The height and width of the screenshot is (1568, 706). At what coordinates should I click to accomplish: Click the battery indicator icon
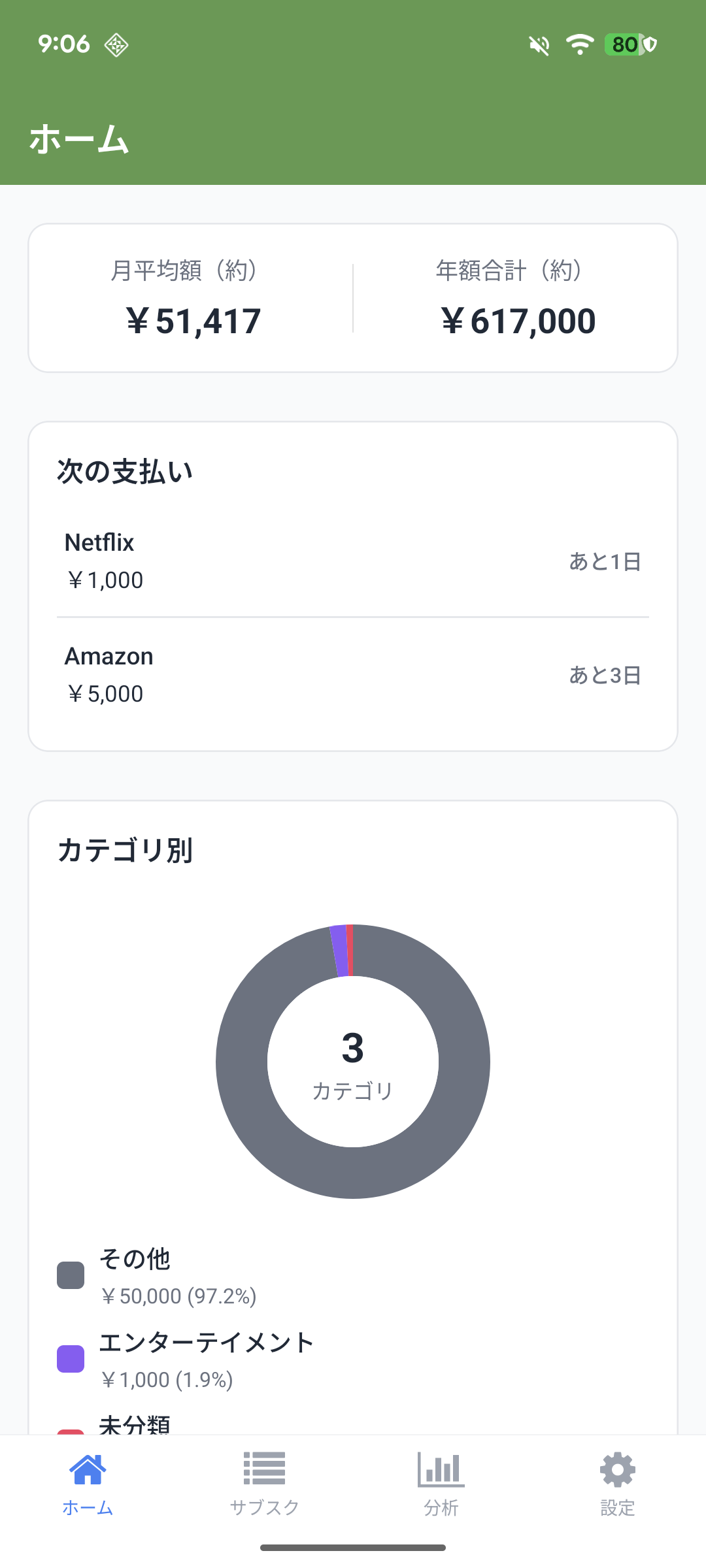623,44
